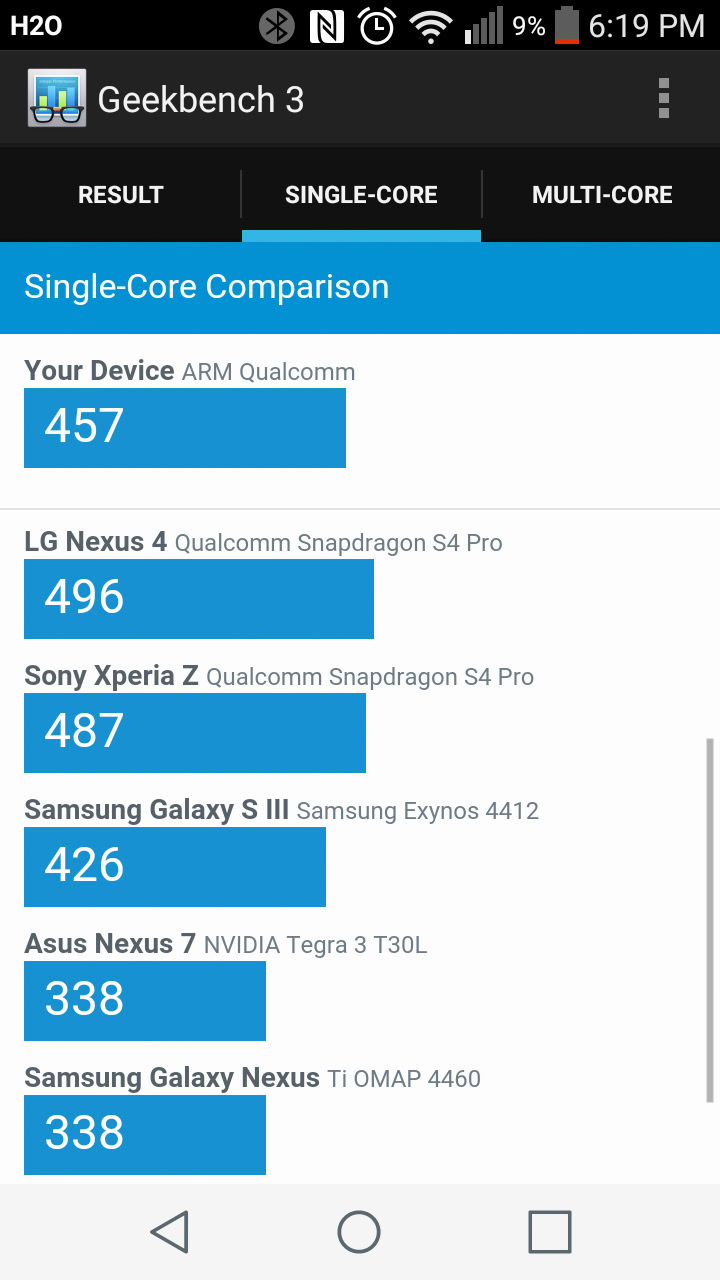Go to the home screen
Screen dimensions: 720x1280
pos(359,1232)
